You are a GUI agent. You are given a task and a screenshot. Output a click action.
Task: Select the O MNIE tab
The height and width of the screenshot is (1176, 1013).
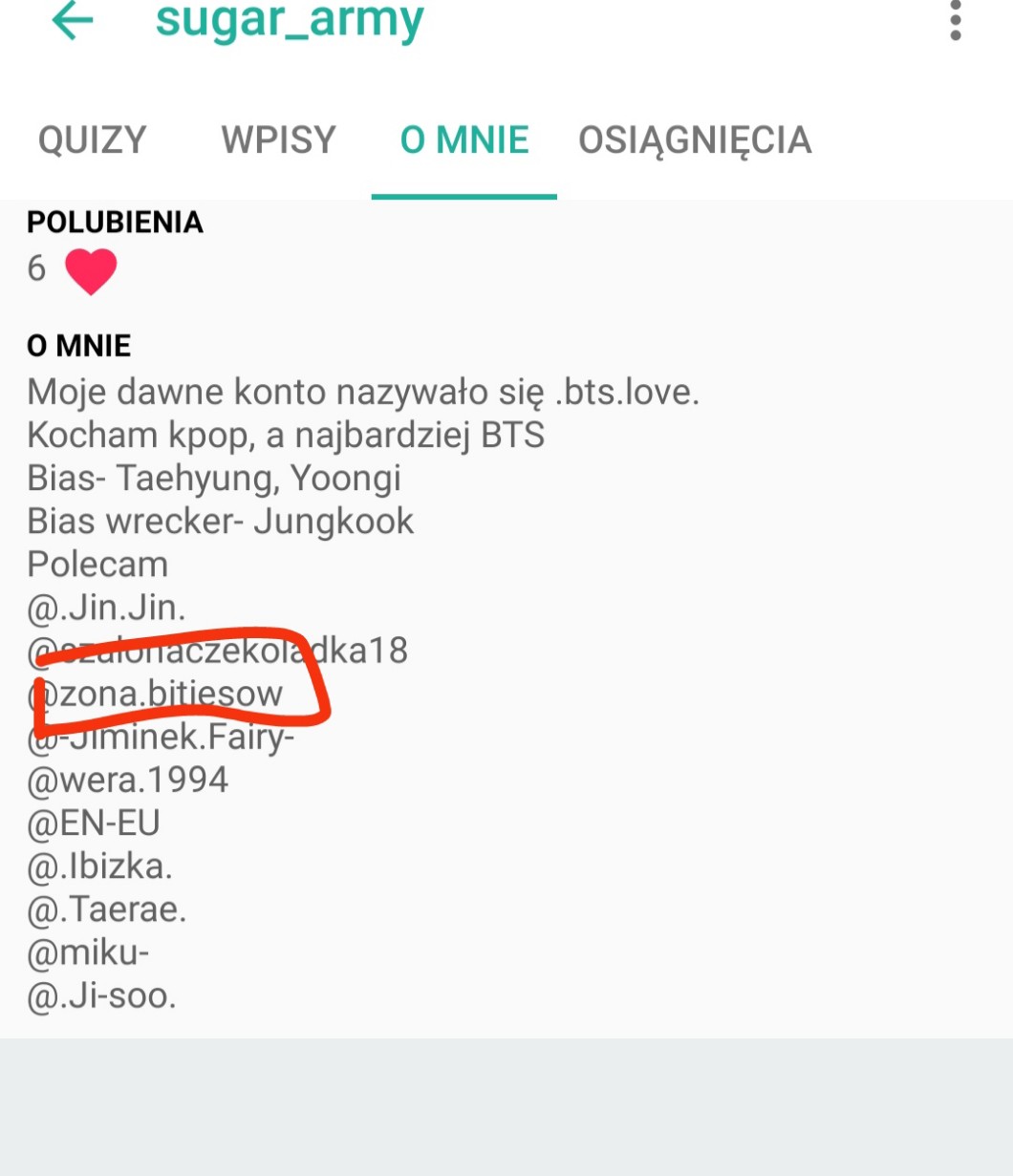coord(464,140)
